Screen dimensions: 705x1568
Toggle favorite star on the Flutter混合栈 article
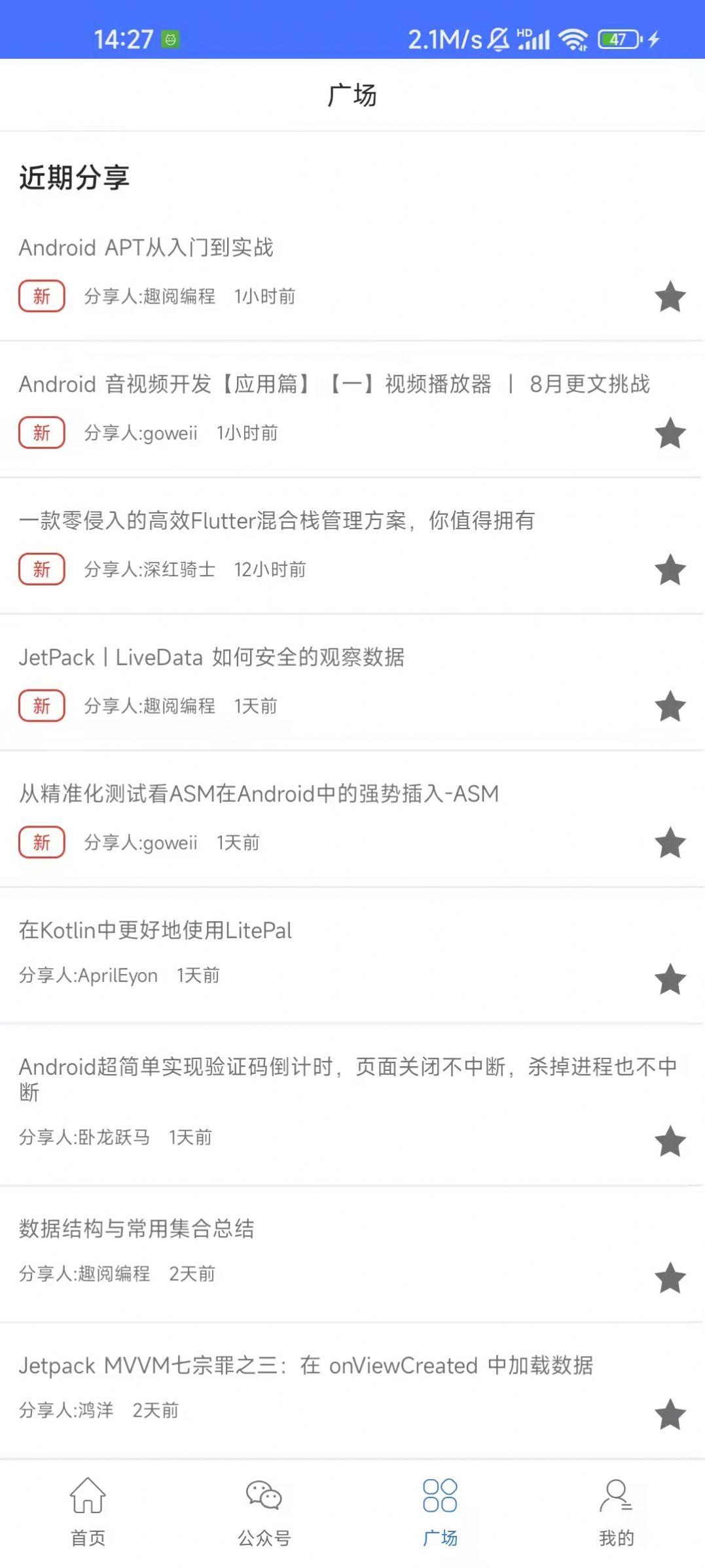pyautogui.click(x=670, y=570)
